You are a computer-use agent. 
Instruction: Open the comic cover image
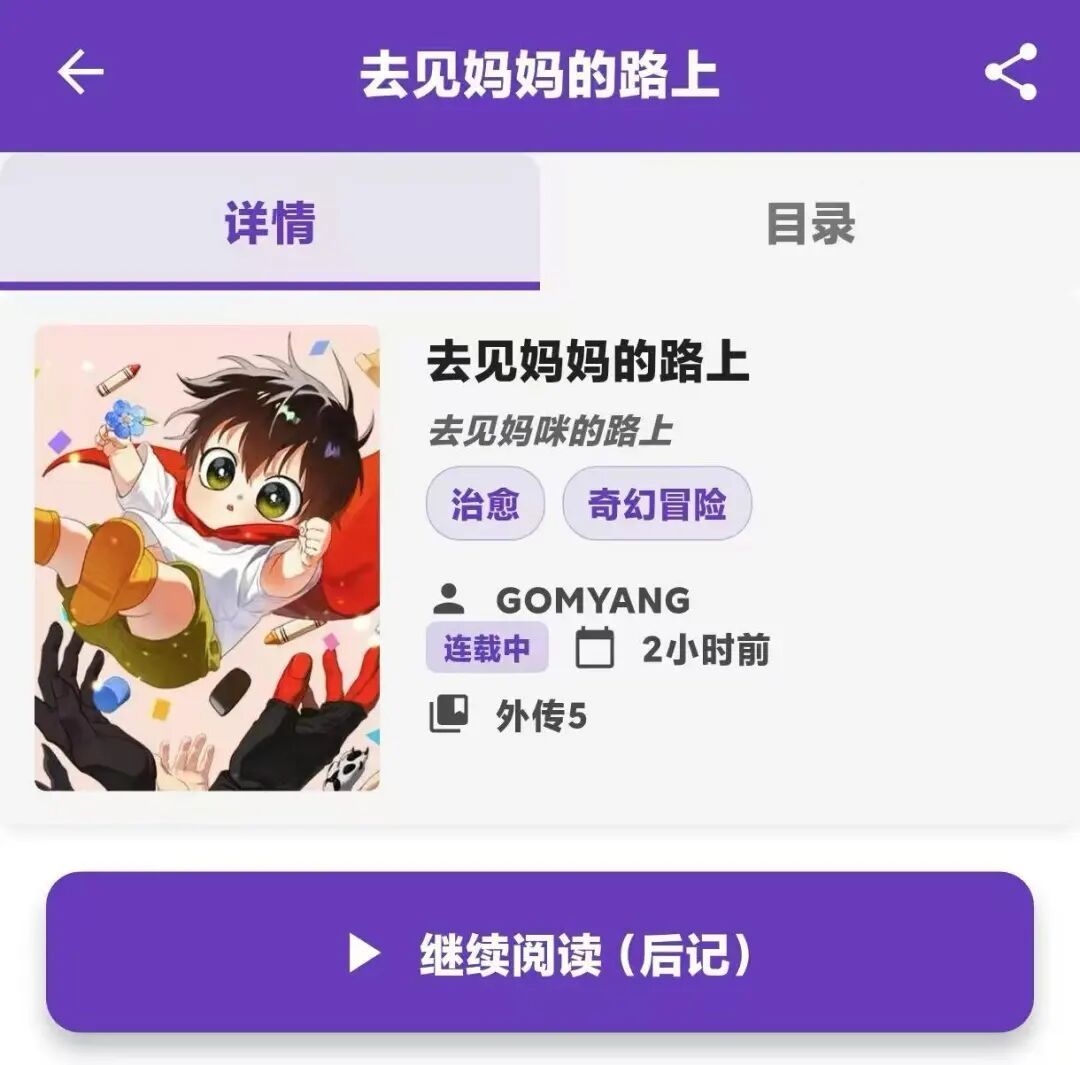207,558
